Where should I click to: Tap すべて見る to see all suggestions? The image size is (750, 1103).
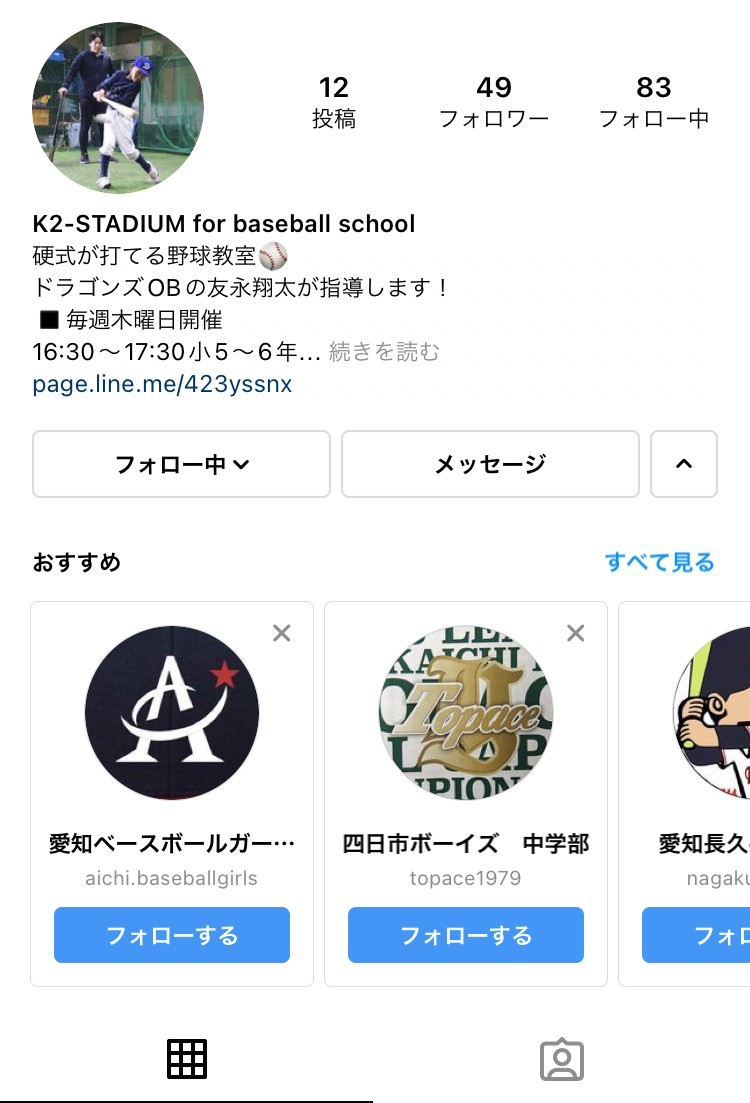(x=659, y=562)
